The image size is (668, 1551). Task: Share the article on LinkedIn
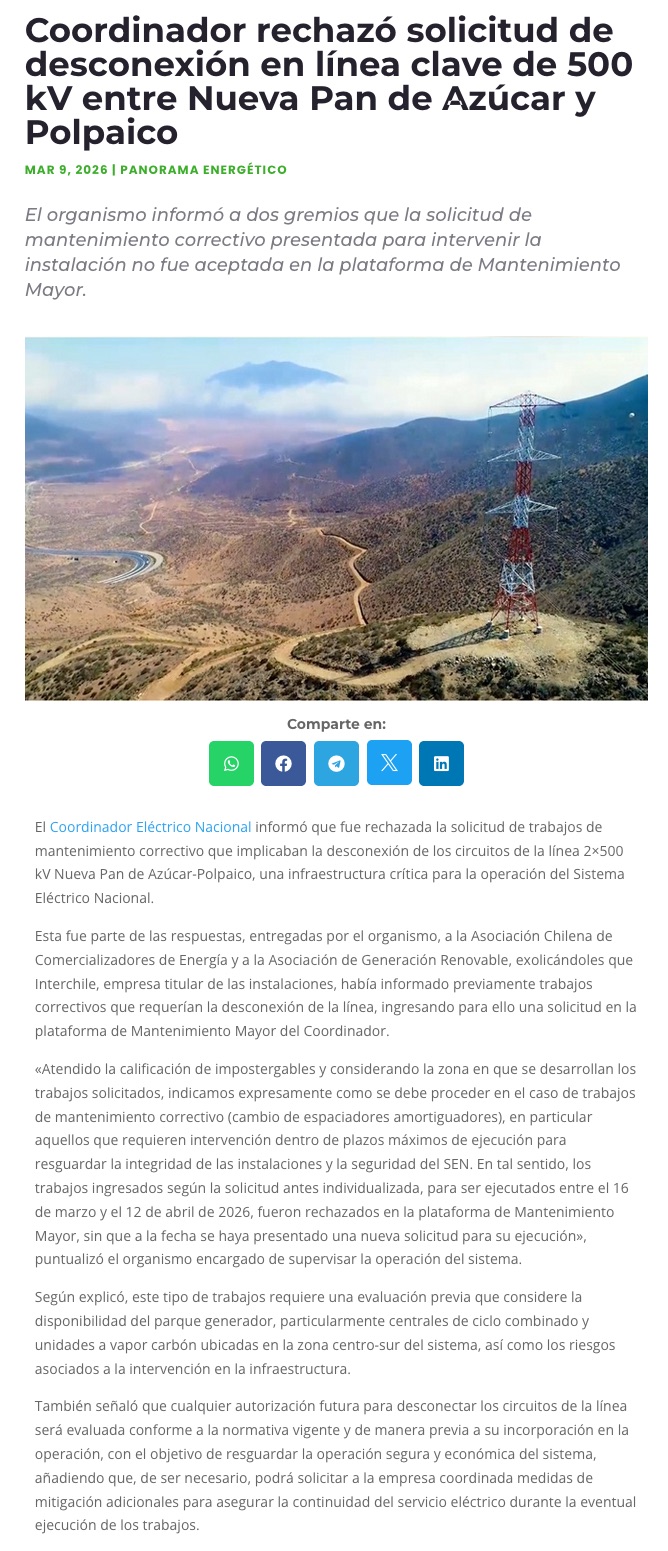click(441, 763)
